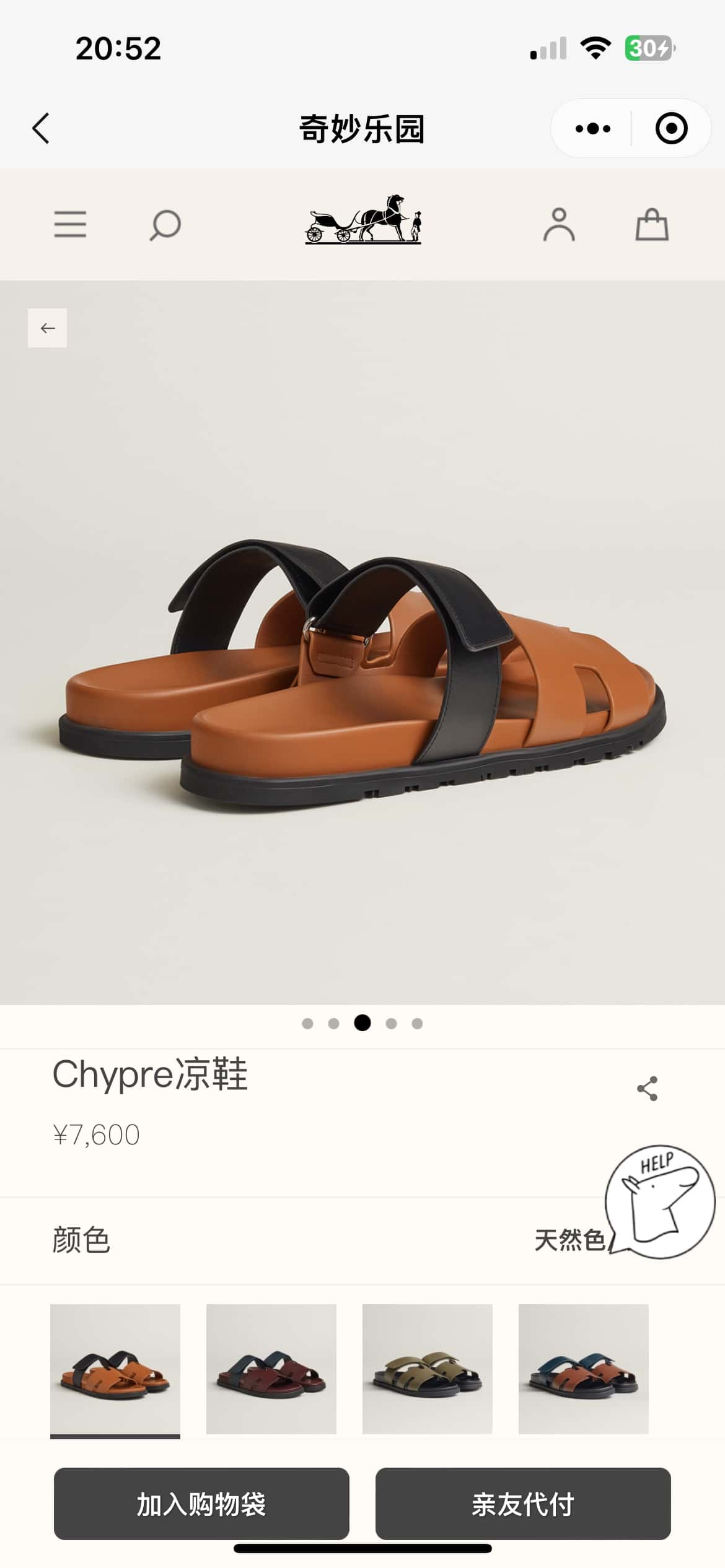The height and width of the screenshot is (1568, 725).
Task: Jump to the last image dot
Action: 418,1024
